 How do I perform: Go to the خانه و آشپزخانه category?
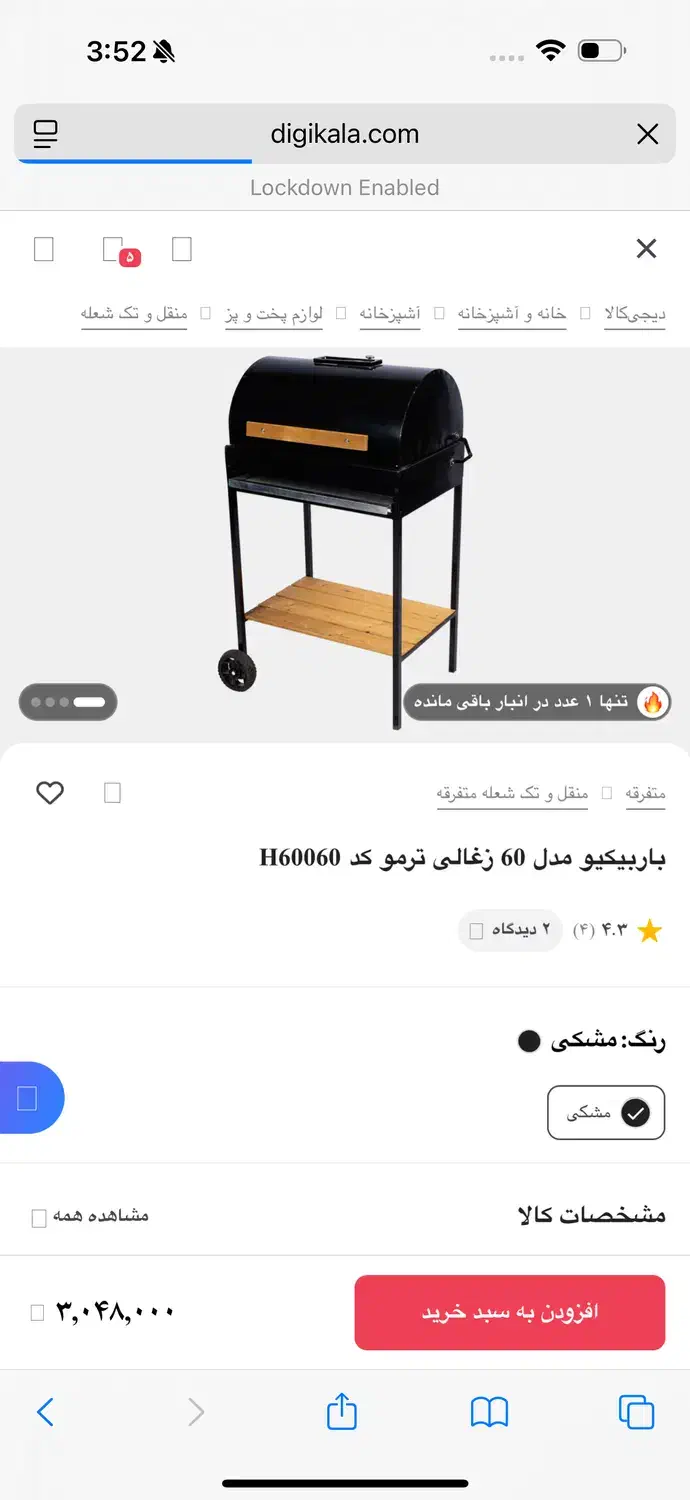[x=512, y=314]
